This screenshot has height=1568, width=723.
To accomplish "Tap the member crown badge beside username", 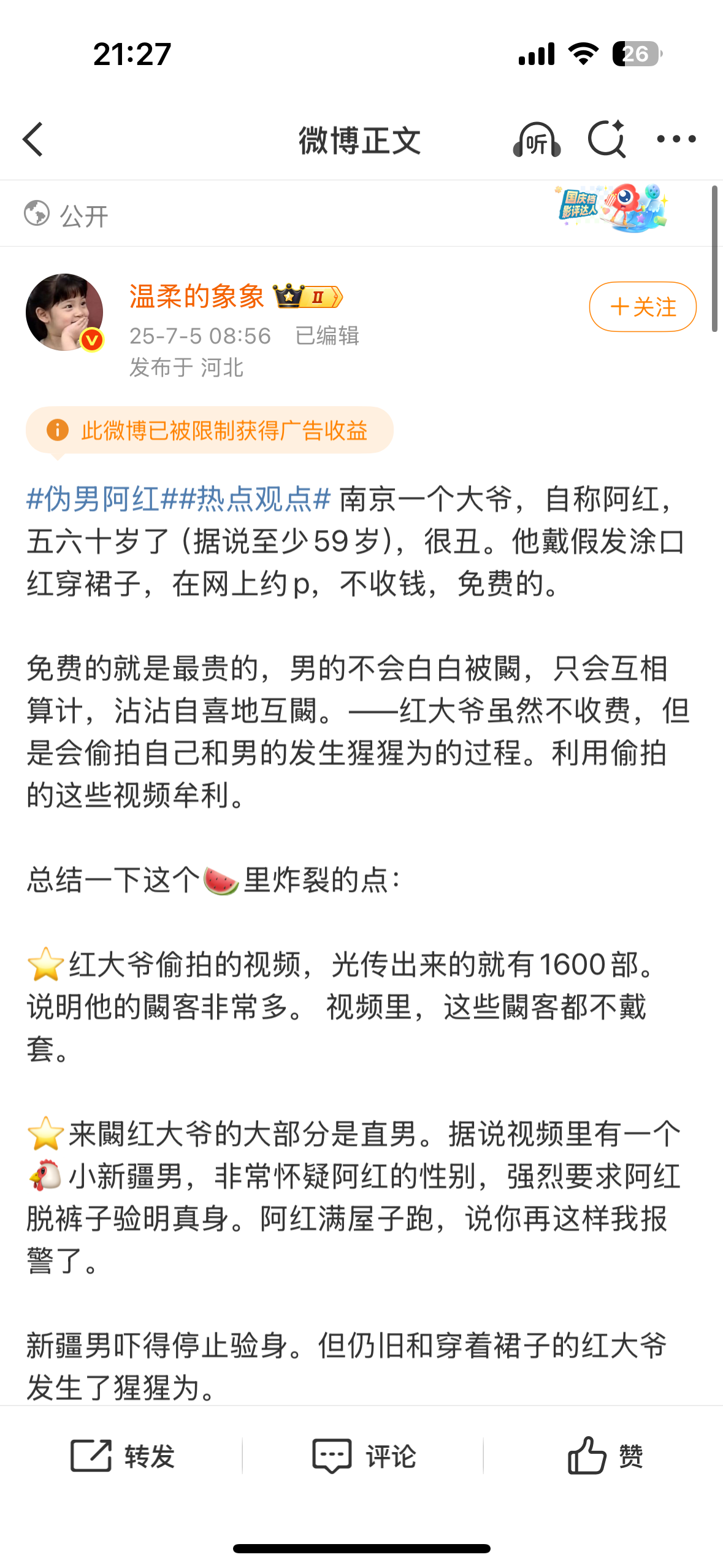I will coord(307,296).
